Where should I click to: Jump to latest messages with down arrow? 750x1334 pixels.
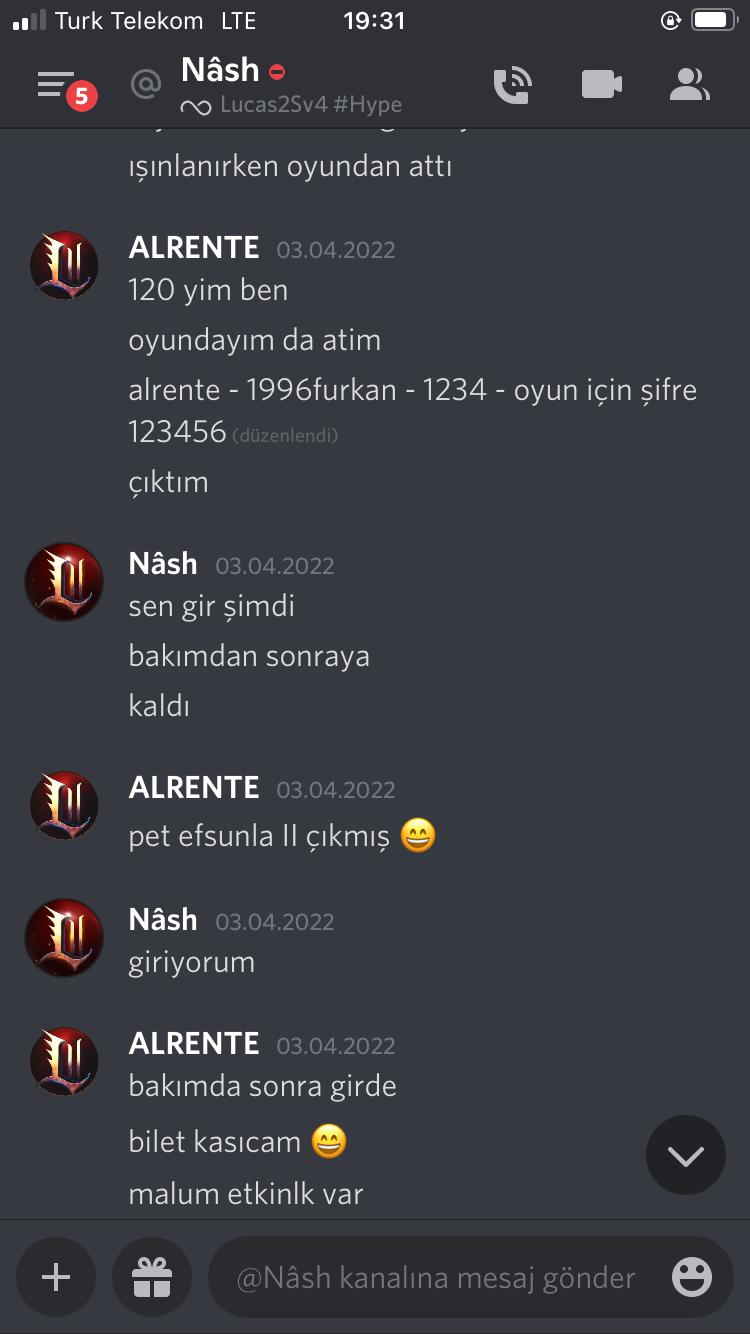pos(685,1155)
